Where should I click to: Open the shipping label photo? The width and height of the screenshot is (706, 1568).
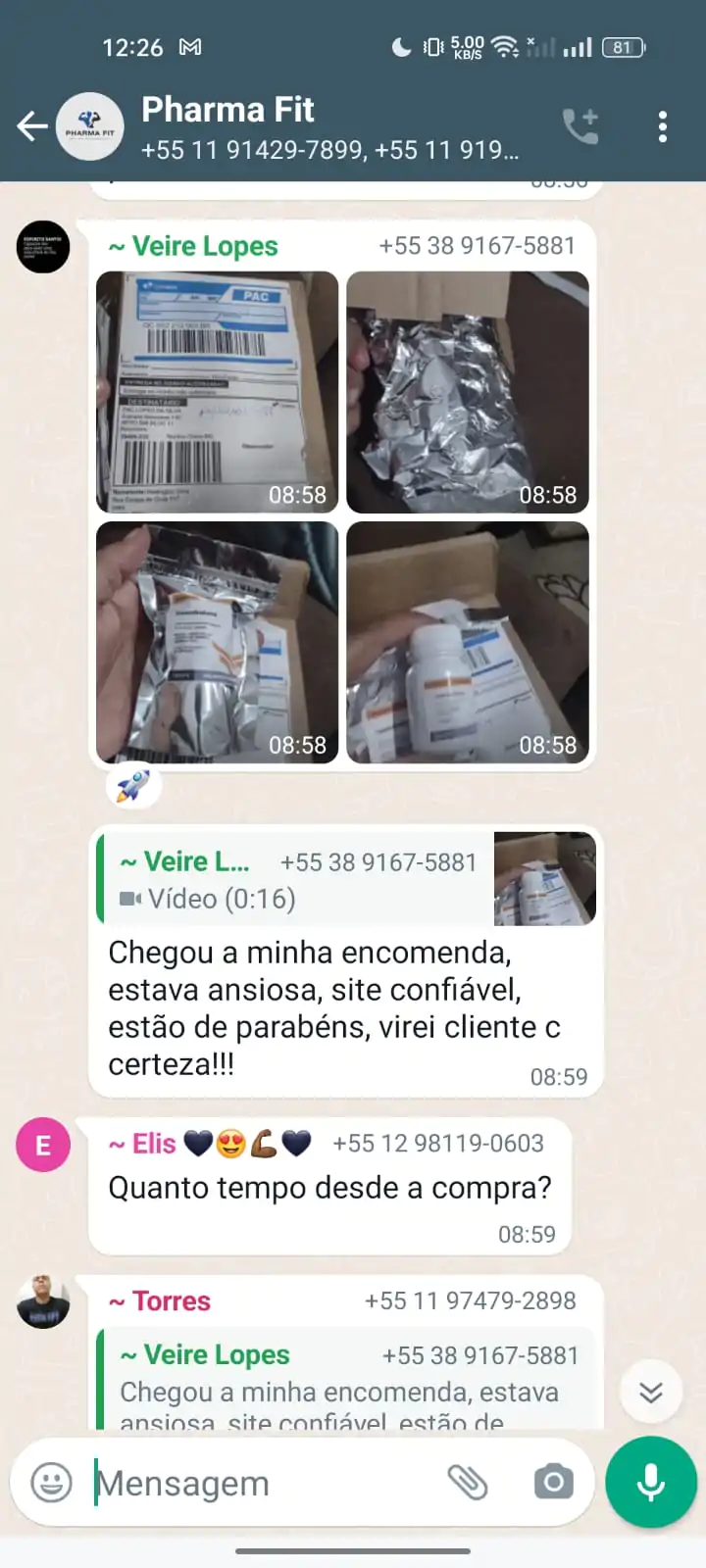(217, 392)
